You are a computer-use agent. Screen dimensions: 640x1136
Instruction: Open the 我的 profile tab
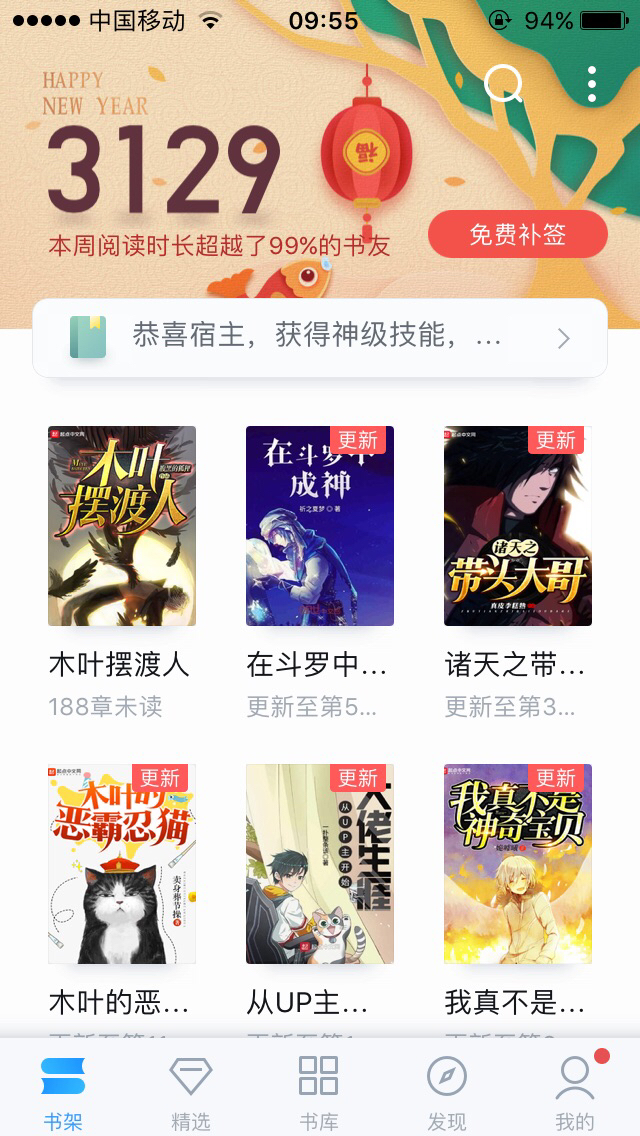[575, 1090]
